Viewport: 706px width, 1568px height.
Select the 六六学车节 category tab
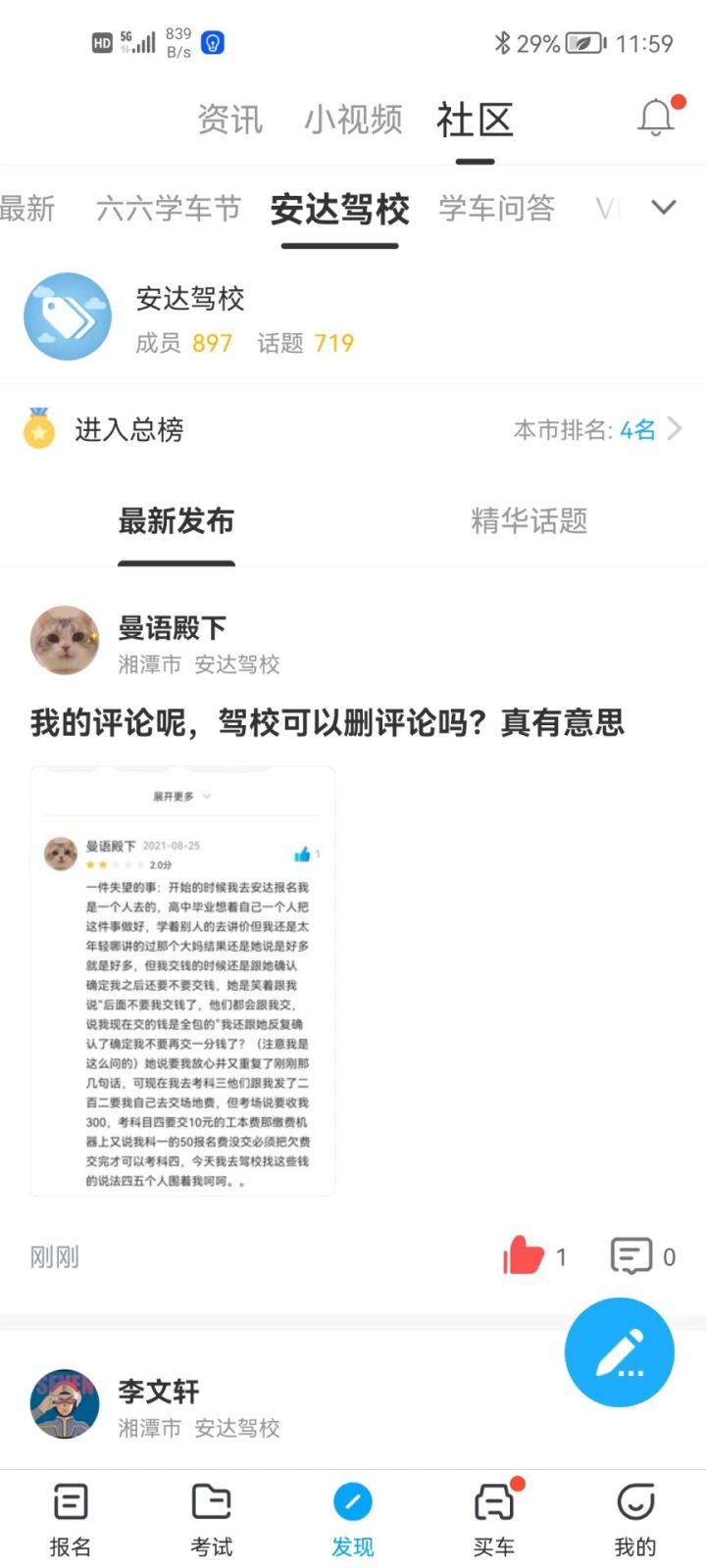[x=169, y=209]
